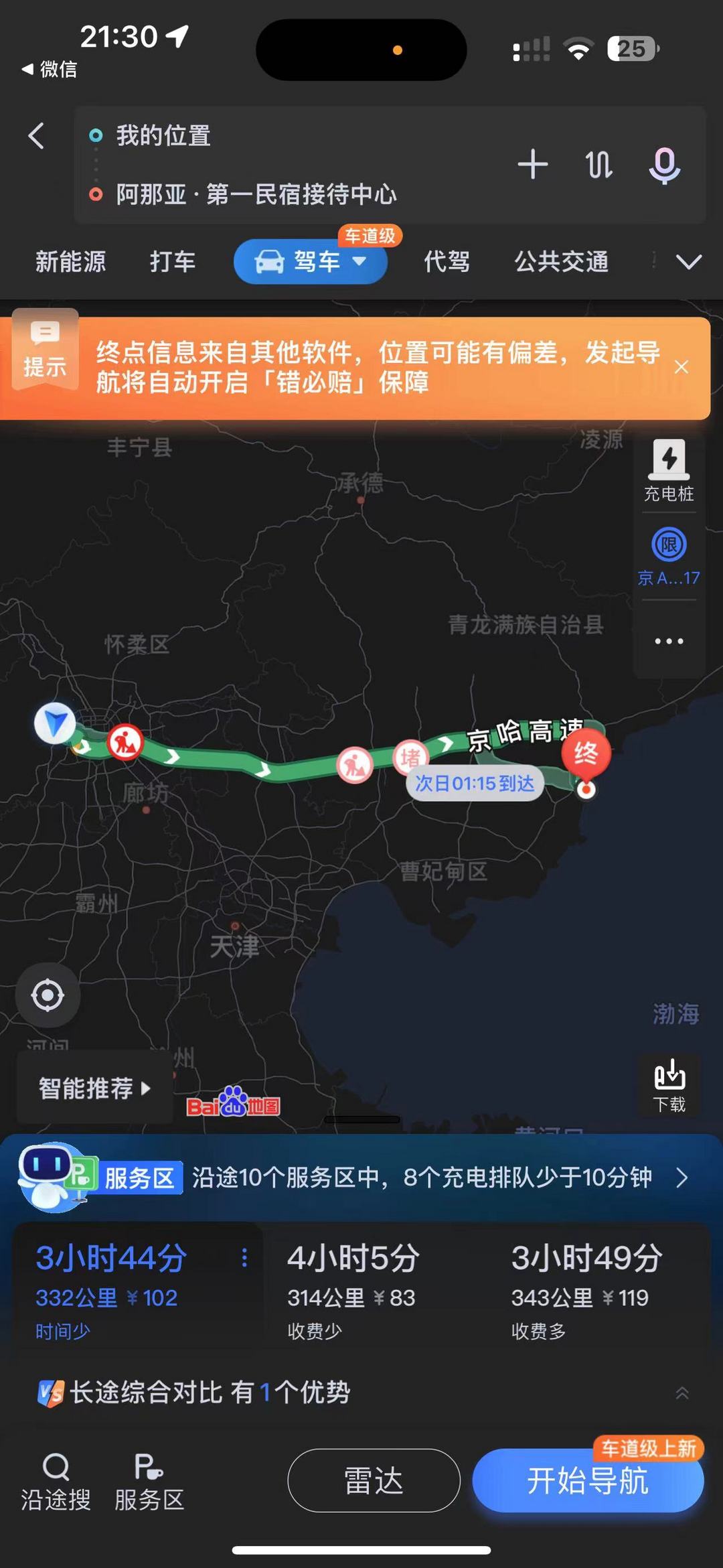Viewport: 723px width, 1568px height.
Task: Recenter map on current location
Action: 48,995
